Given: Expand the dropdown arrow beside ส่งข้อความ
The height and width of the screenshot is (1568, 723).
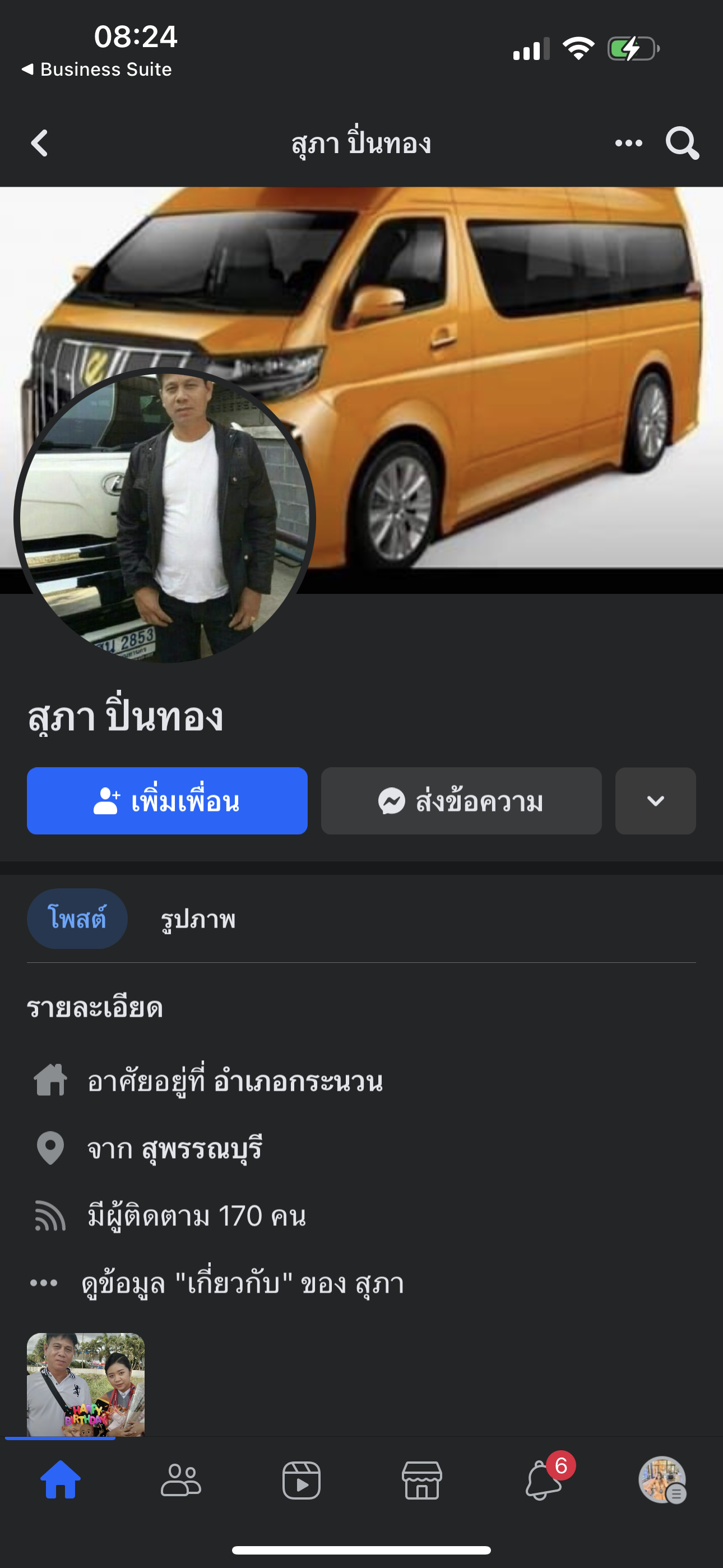Looking at the screenshot, I should [655, 801].
